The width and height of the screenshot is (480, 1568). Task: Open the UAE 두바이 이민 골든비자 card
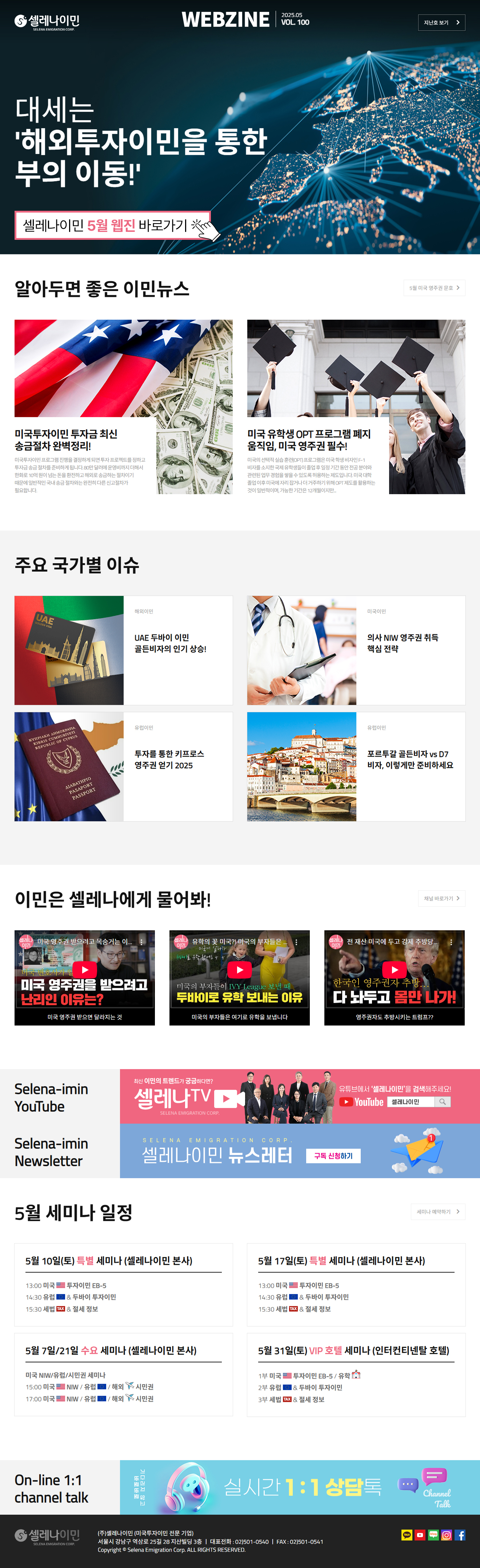[123, 650]
